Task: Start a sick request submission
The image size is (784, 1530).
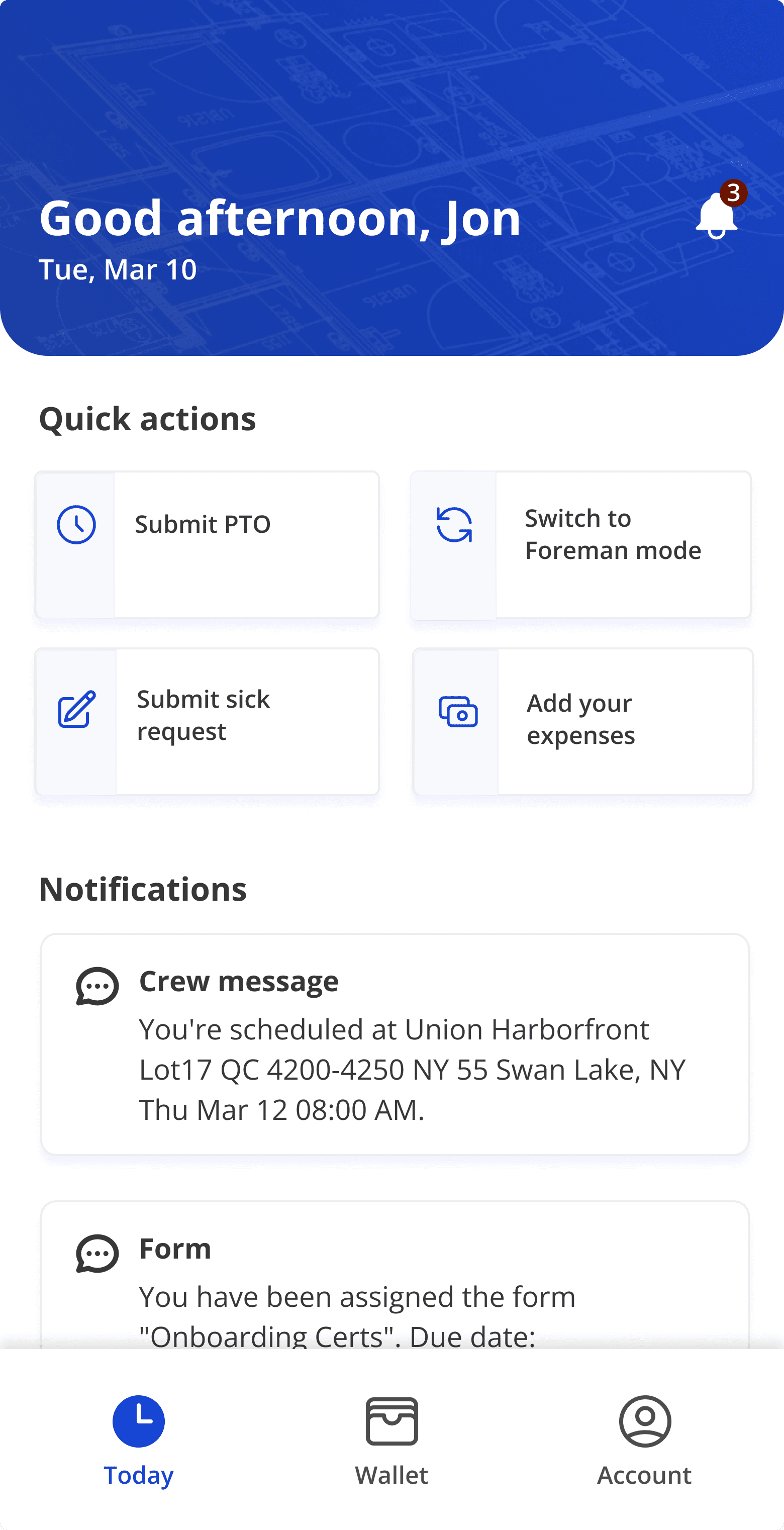Action: coord(207,721)
